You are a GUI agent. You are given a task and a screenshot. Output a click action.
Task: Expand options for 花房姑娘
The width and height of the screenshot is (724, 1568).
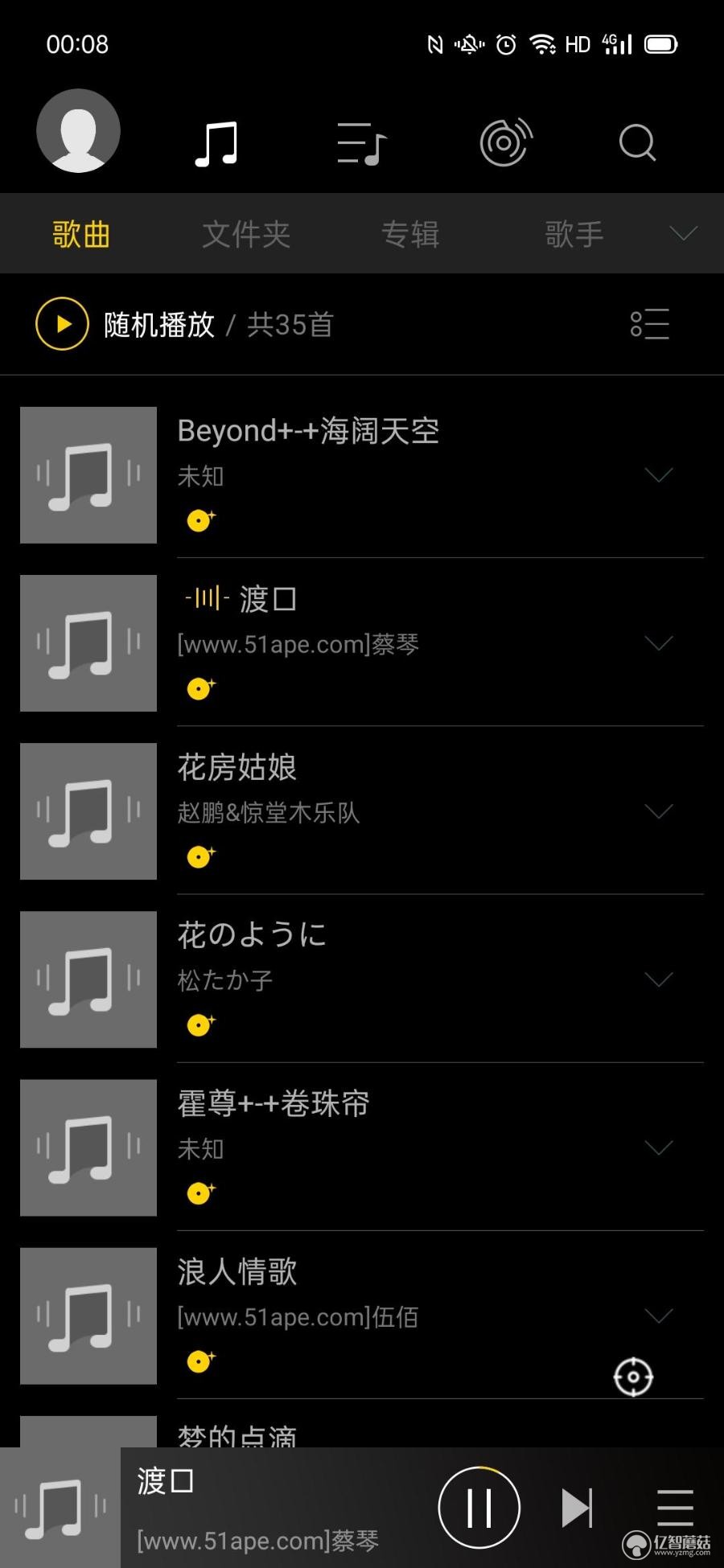coord(659,811)
